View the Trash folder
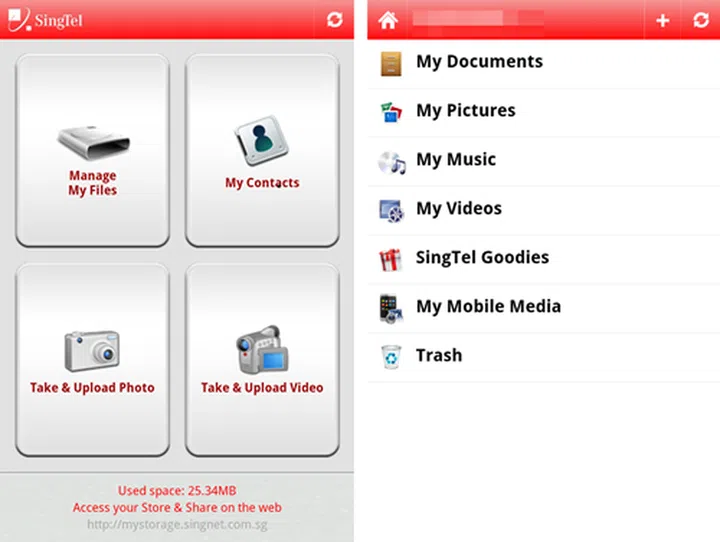The height and width of the screenshot is (542, 720). (x=438, y=356)
